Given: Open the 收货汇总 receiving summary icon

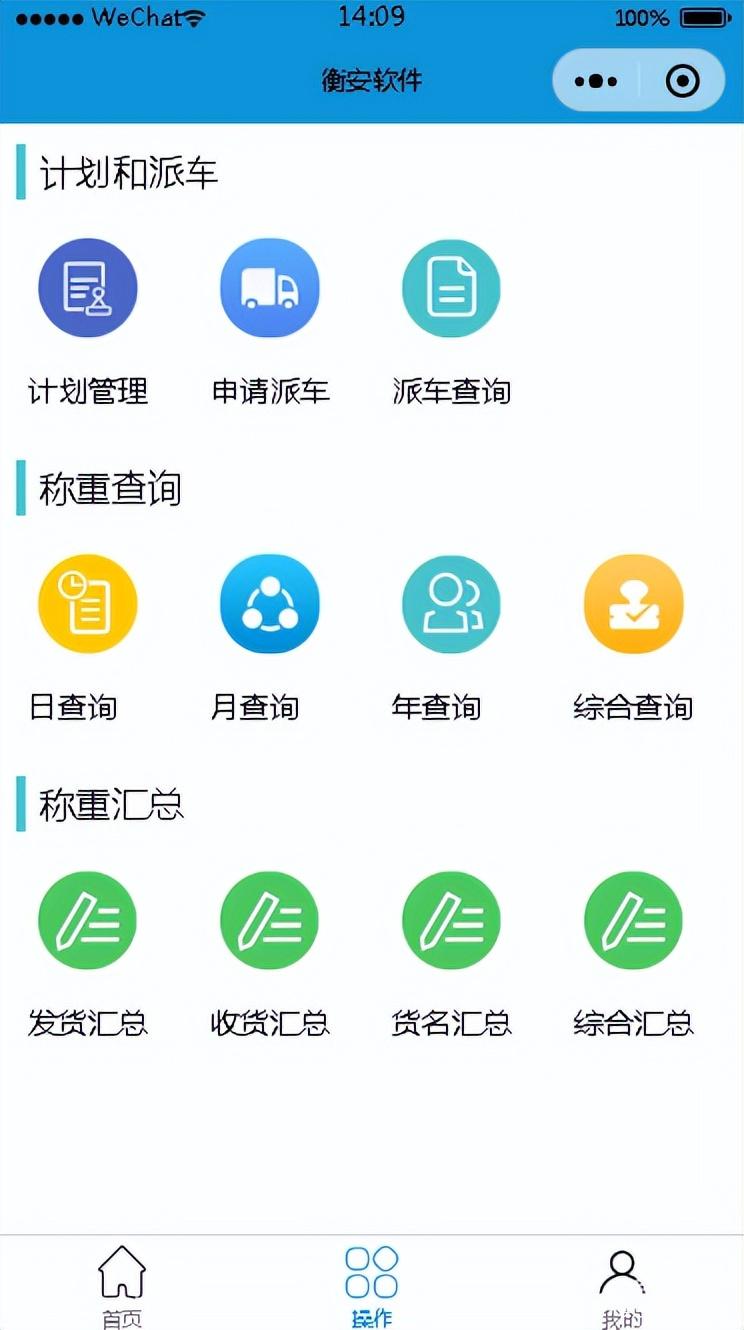Looking at the screenshot, I should (x=269, y=920).
